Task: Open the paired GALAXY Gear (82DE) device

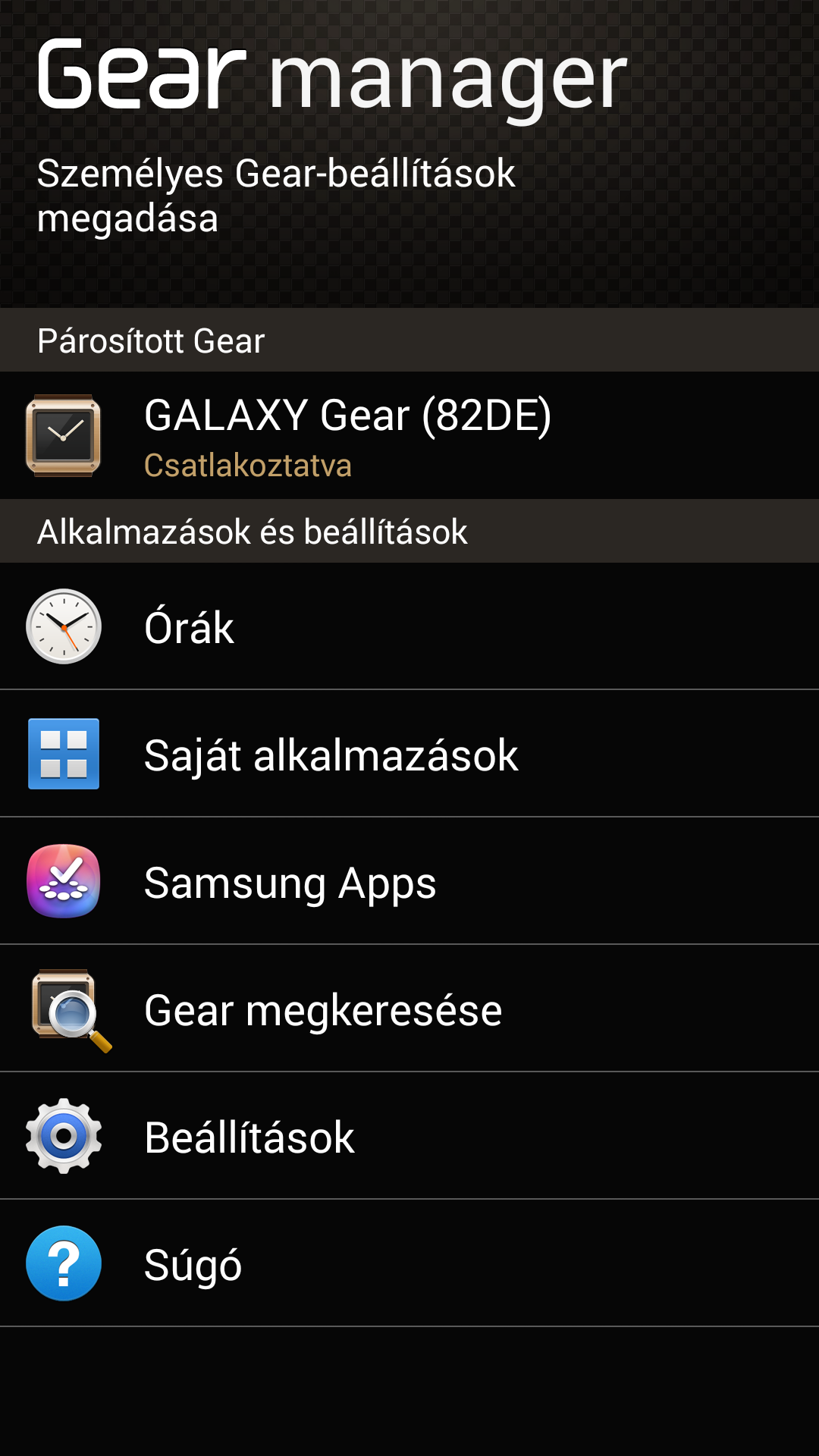Action: 347,435
